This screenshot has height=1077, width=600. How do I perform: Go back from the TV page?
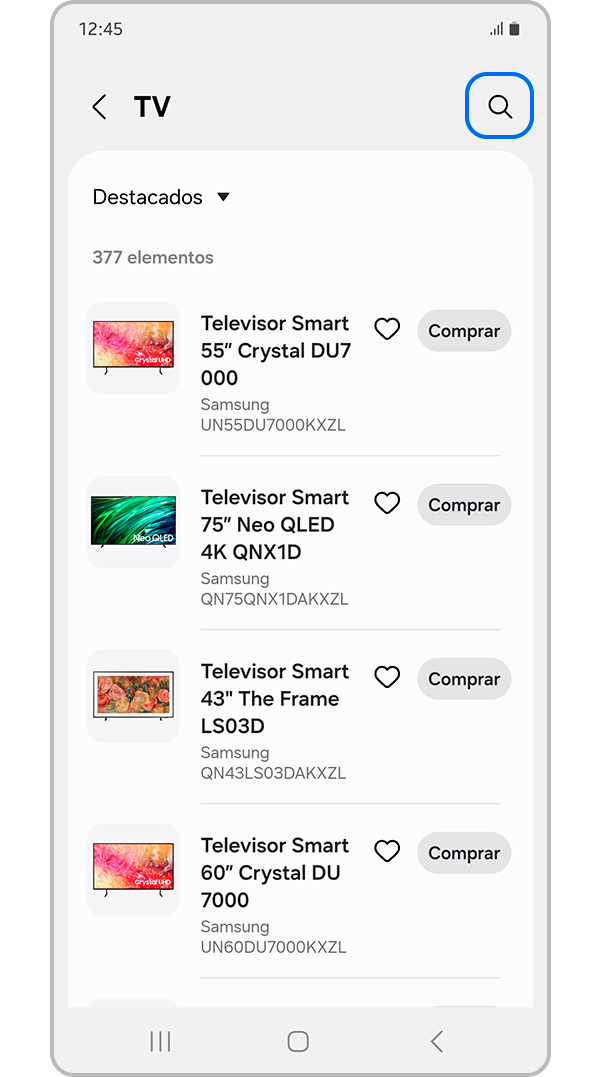[x=99, y=107]
